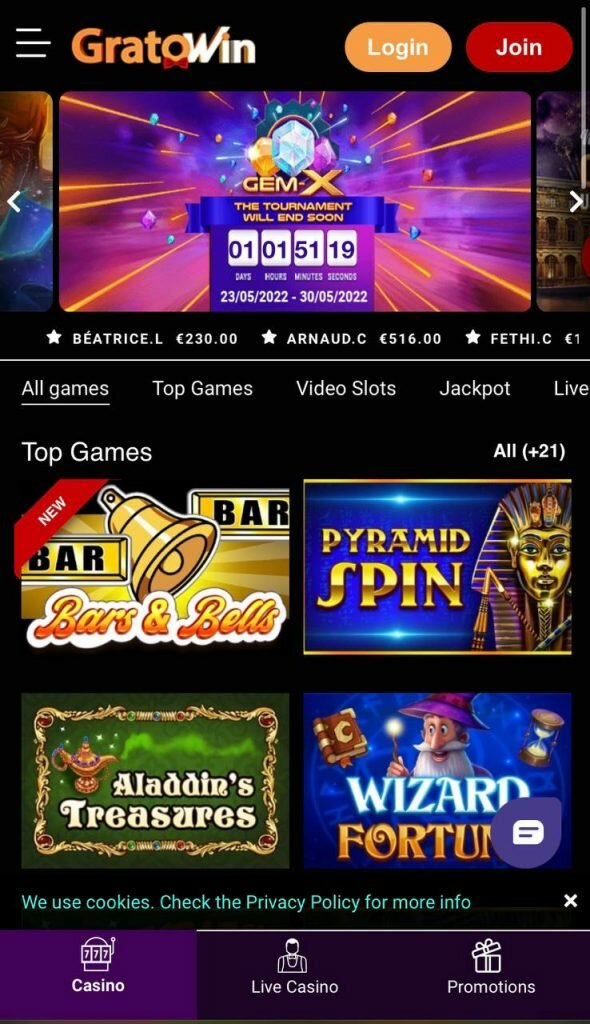Tap the red Join button
Viewport: 590px width, 1024px height.
[x=519, y=47]
